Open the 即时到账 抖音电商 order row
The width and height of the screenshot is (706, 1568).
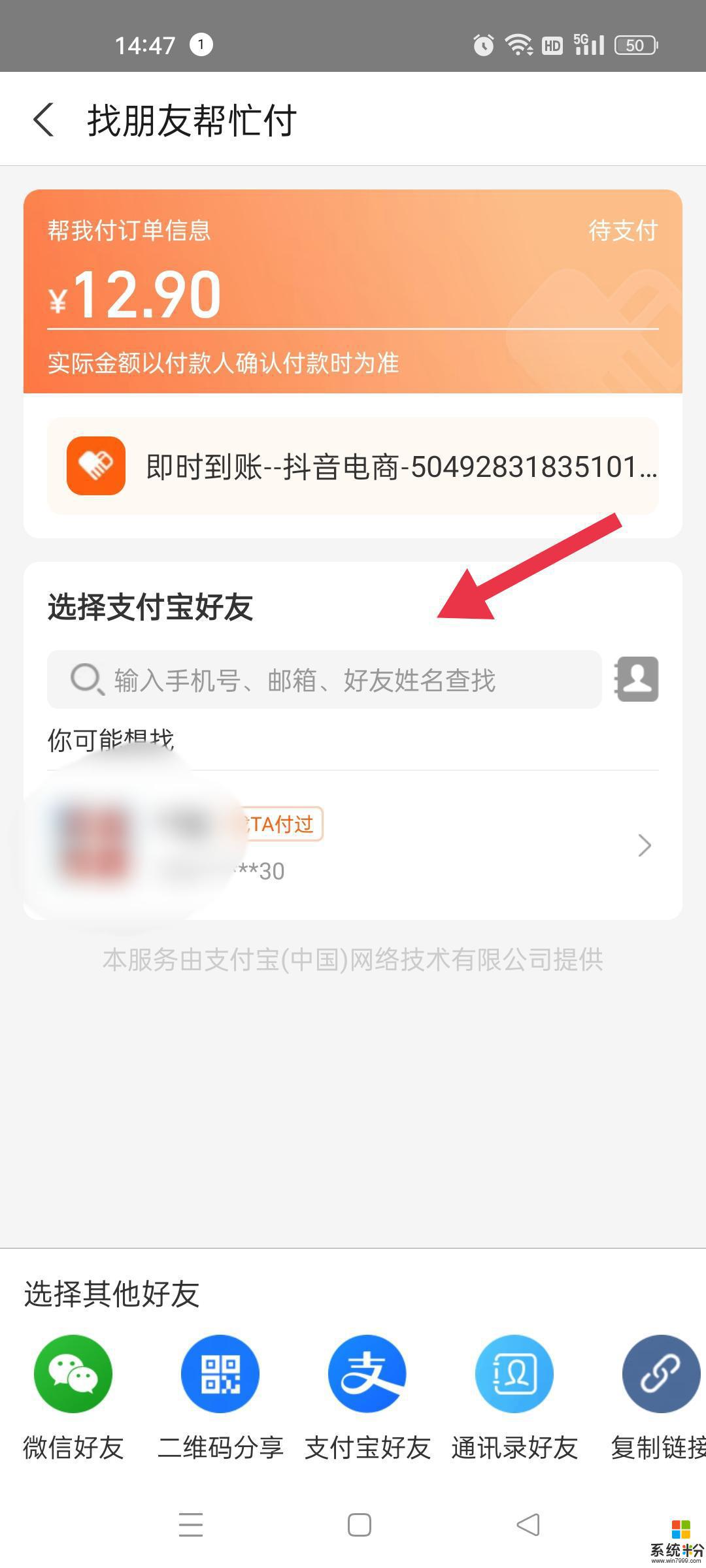click(353, 466)
